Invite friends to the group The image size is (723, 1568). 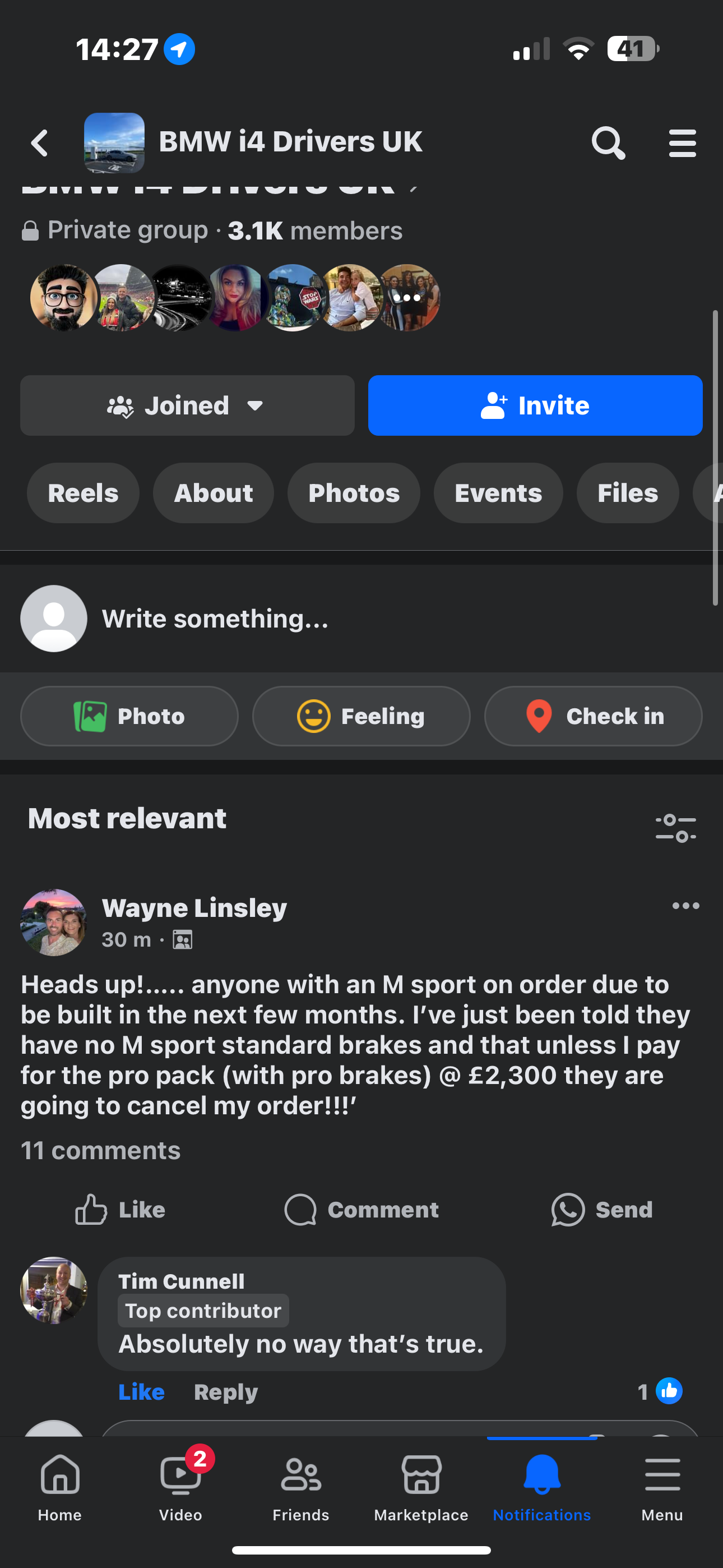(x=535, y=405)
